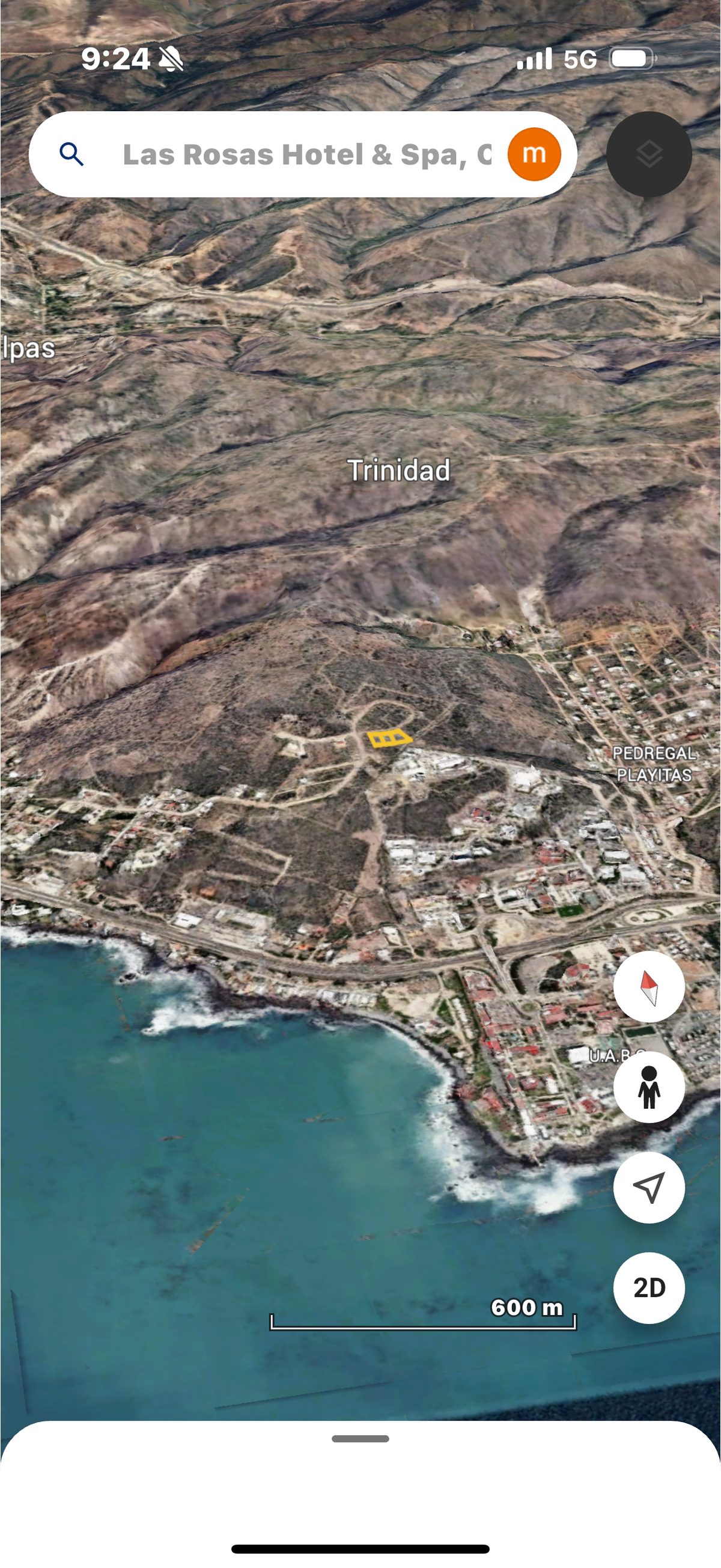Tap the magnifier search icon
Image resolution: width=721 pixels, height=1568 pixels.
71,154
